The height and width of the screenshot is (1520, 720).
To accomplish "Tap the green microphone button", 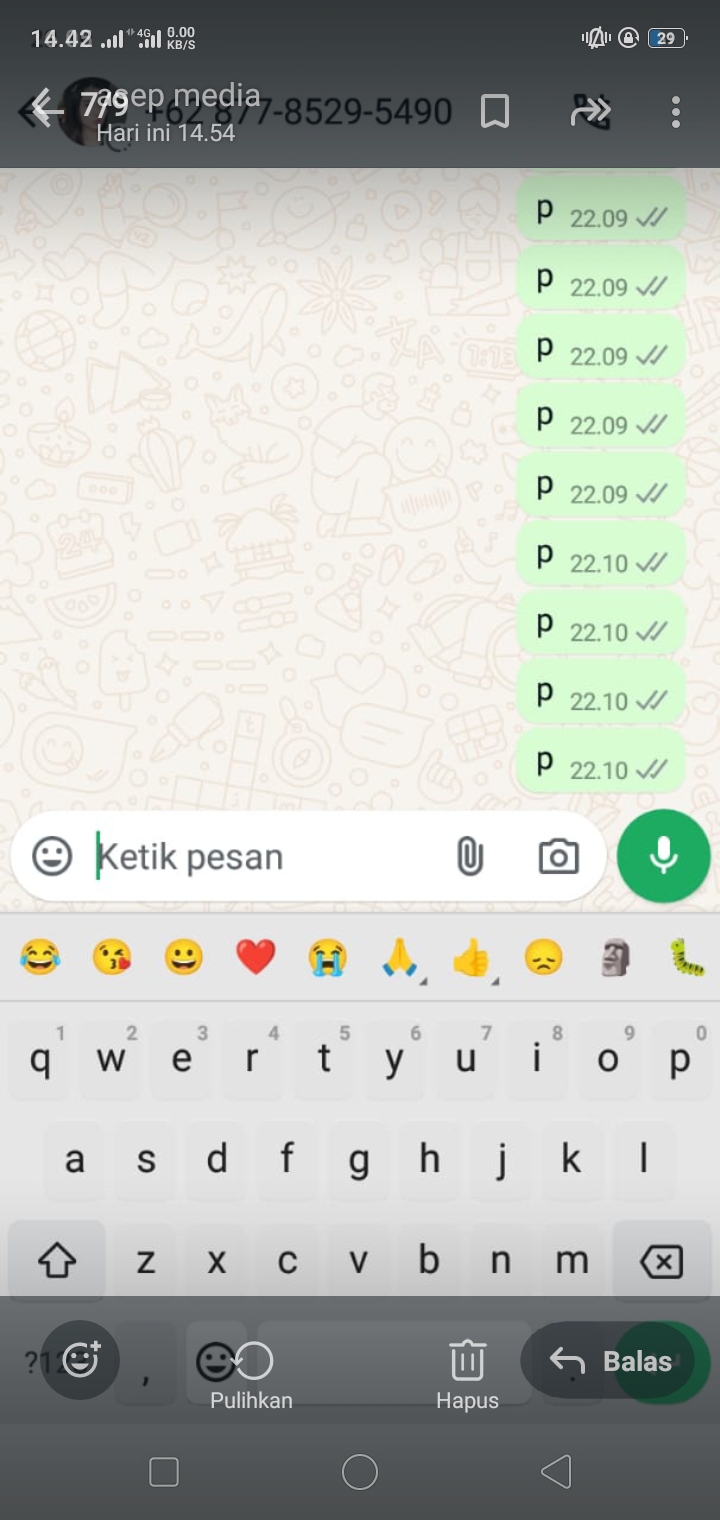I will click(663, 856).
